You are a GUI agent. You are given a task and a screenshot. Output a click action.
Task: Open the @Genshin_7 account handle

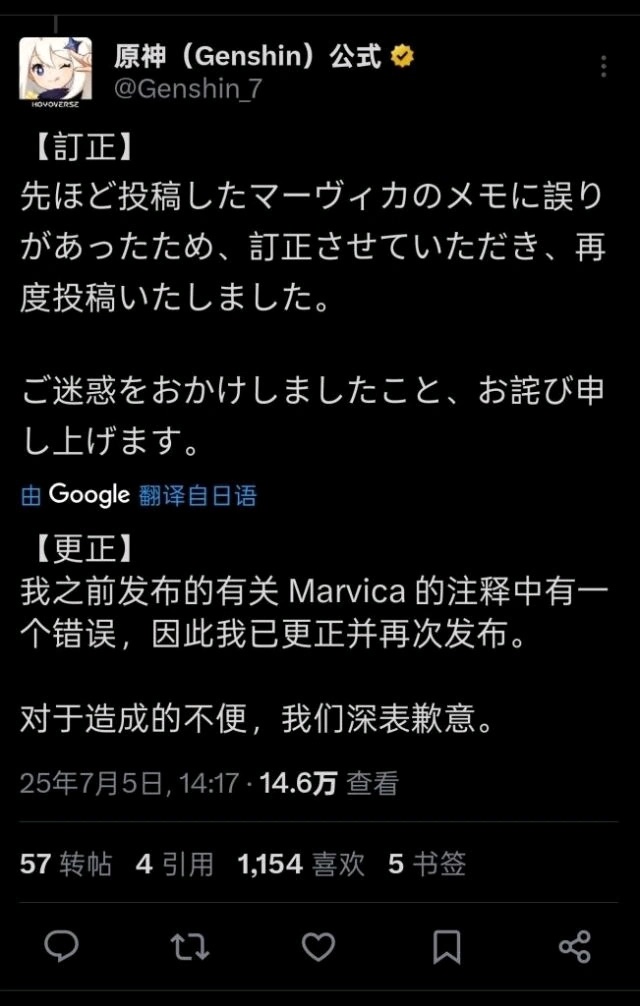point(188,90)
